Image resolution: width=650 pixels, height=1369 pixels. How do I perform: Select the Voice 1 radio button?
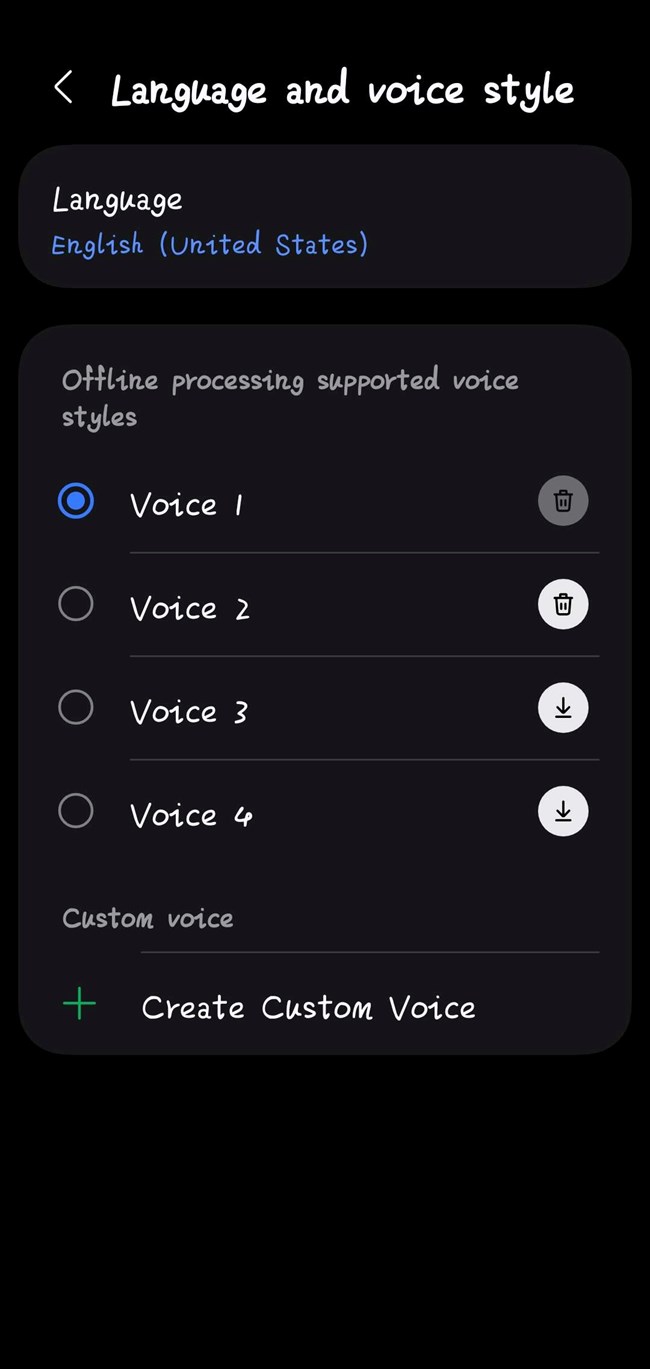click(76, 501)
